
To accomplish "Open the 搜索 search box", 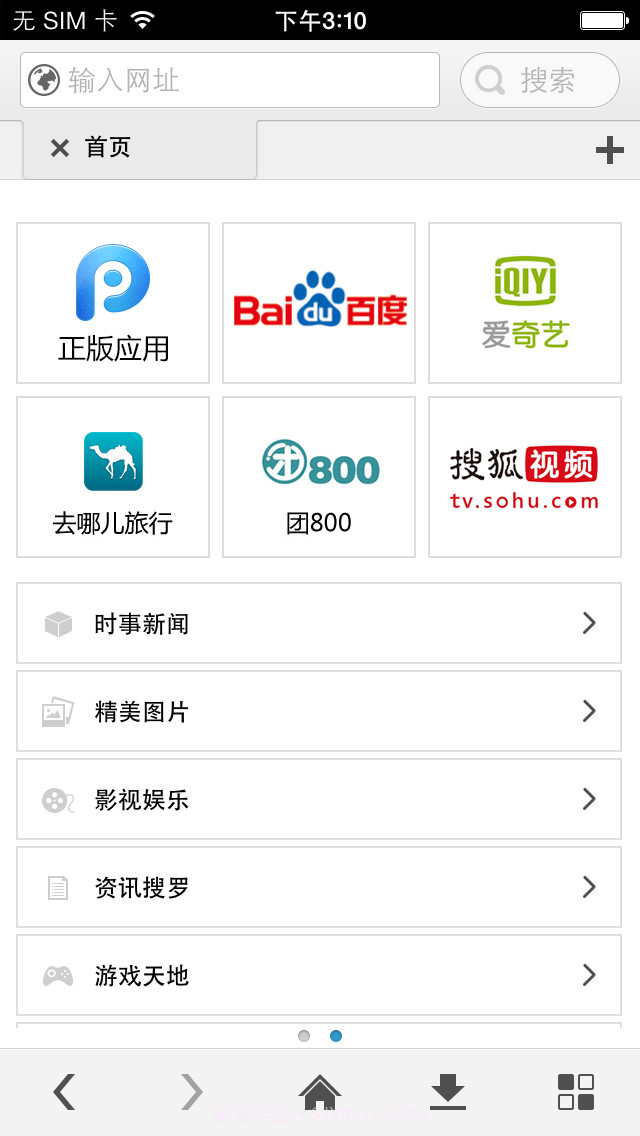I will pyautogui.click(x=540, y=80).
